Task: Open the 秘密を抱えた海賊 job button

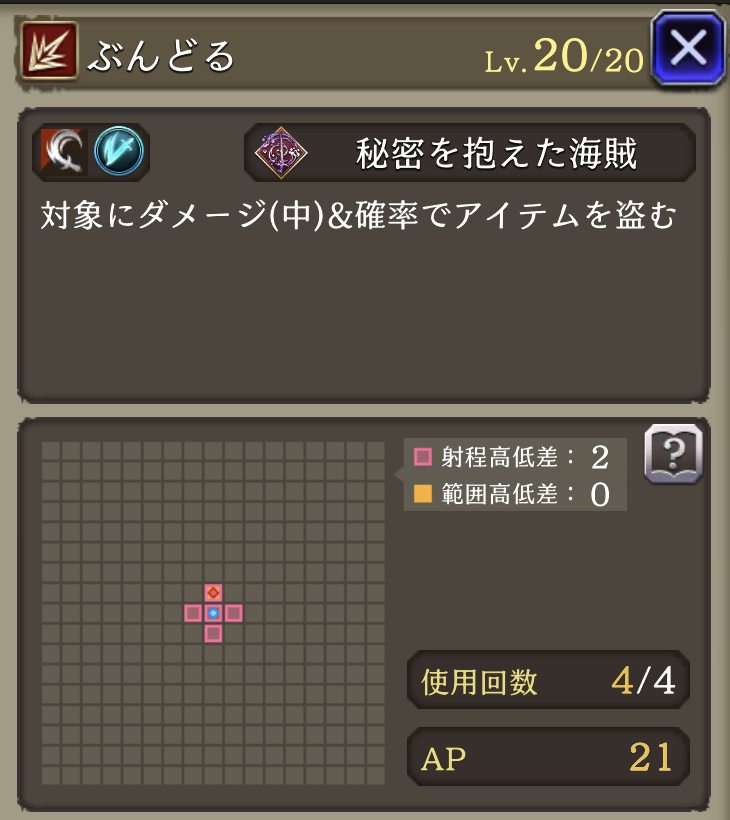Action: click(470, 153)
